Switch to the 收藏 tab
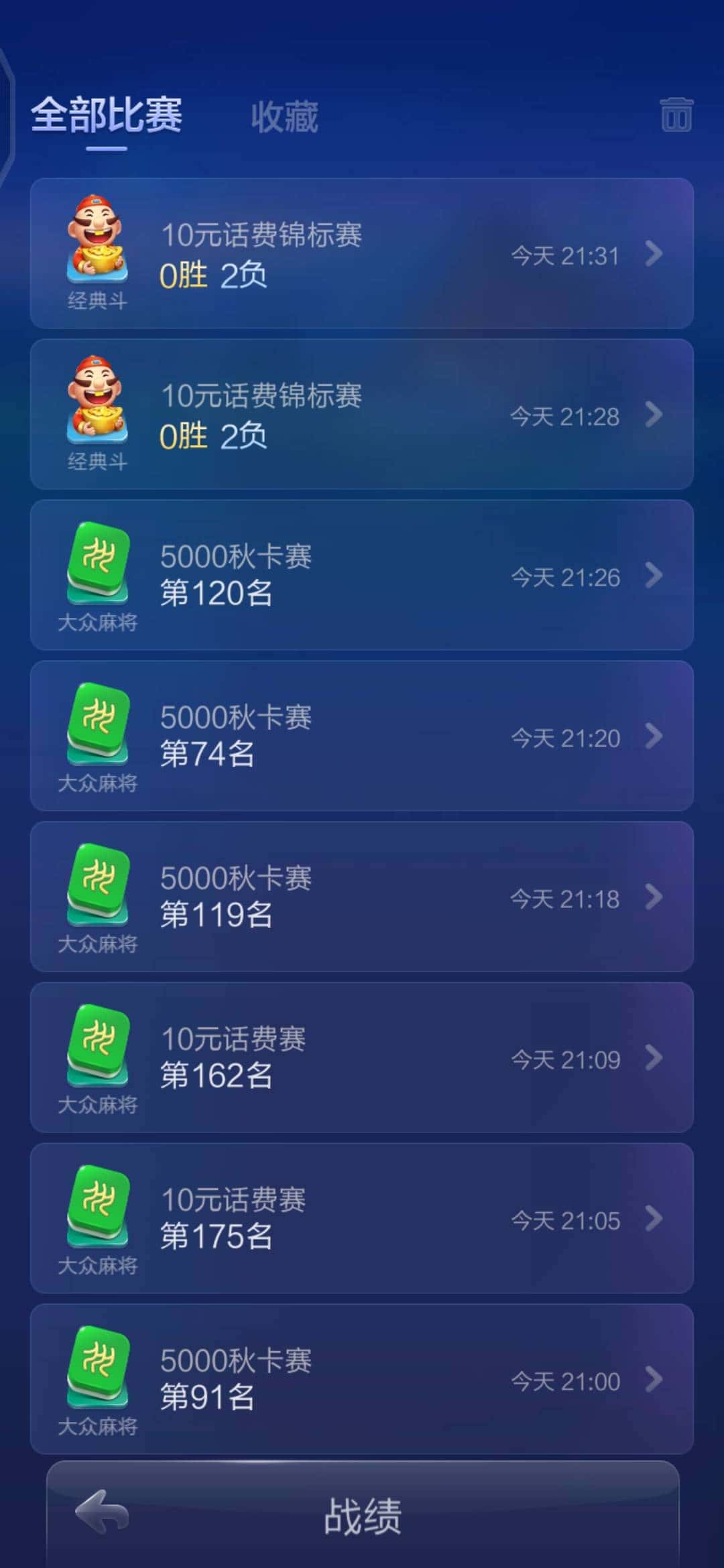 coord(284,115)
